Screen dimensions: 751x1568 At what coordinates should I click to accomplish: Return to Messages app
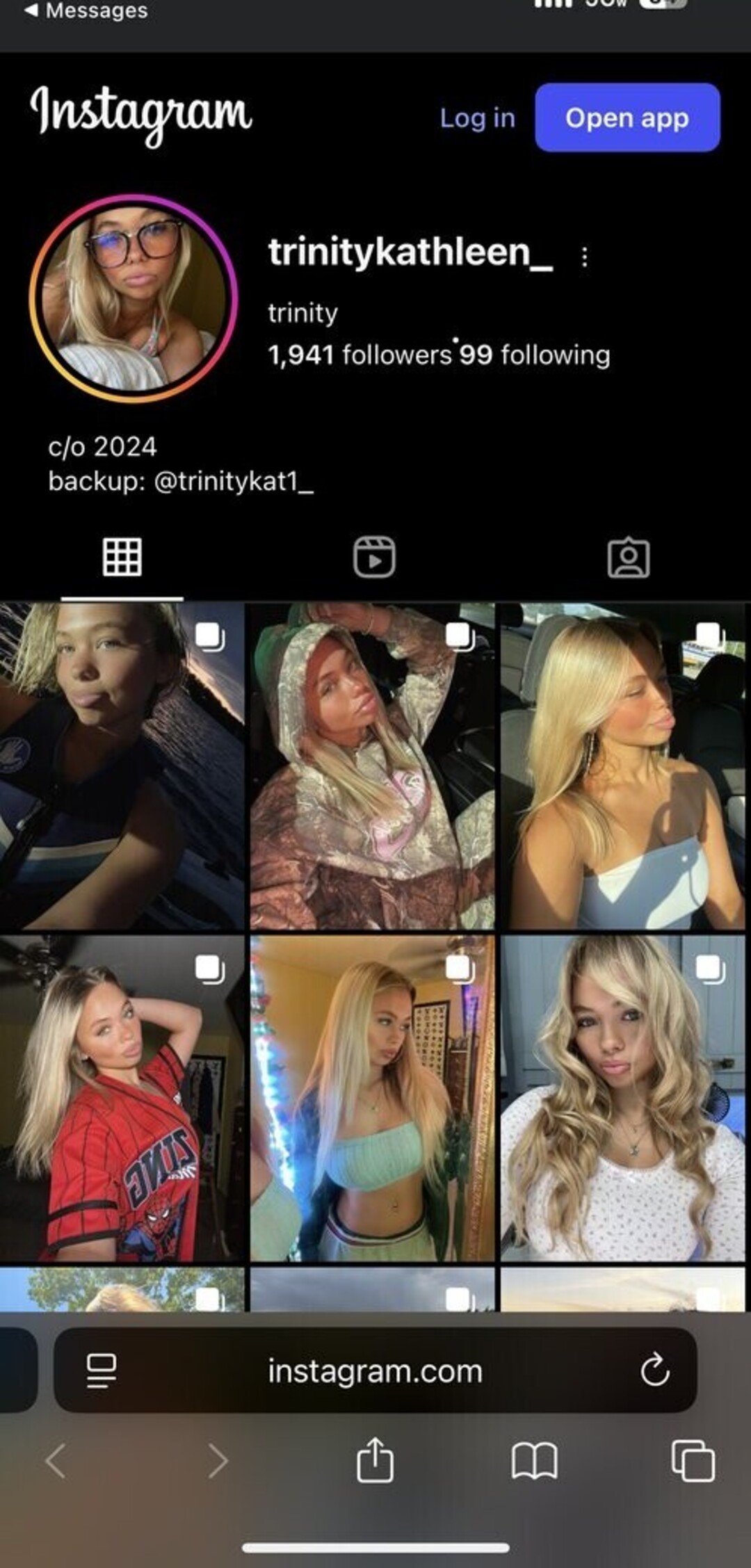tap(86, 11)
